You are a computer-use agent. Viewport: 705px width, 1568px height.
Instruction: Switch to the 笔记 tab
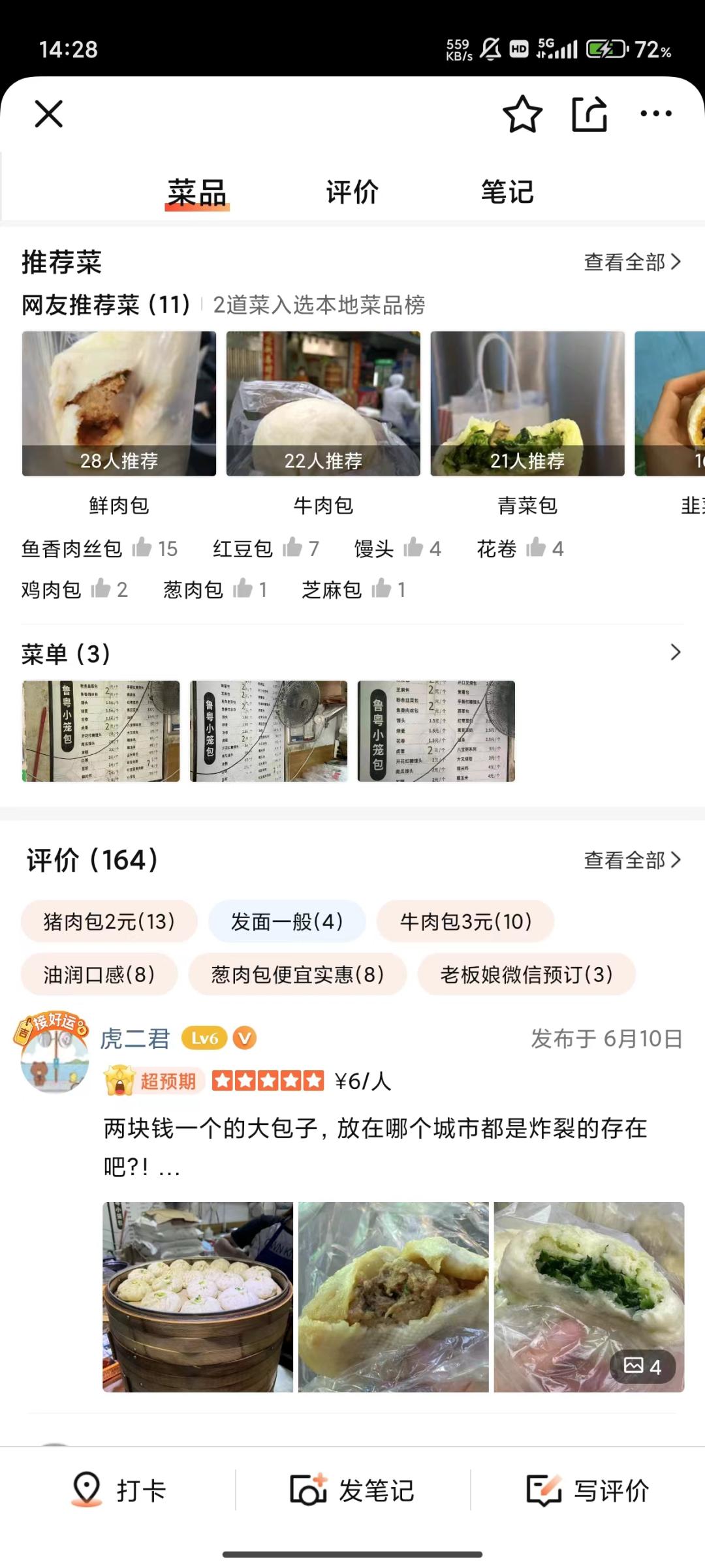coord(507,192)
